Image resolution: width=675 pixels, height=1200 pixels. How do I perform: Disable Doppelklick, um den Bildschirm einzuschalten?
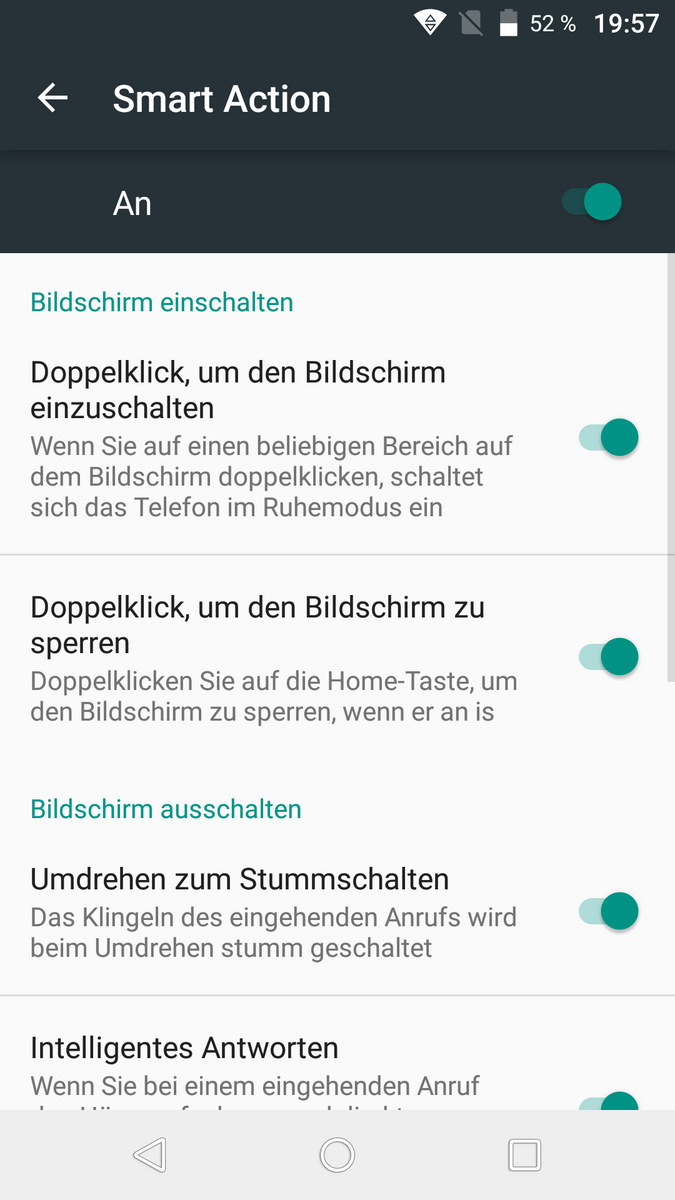click(x=609, y=438)
